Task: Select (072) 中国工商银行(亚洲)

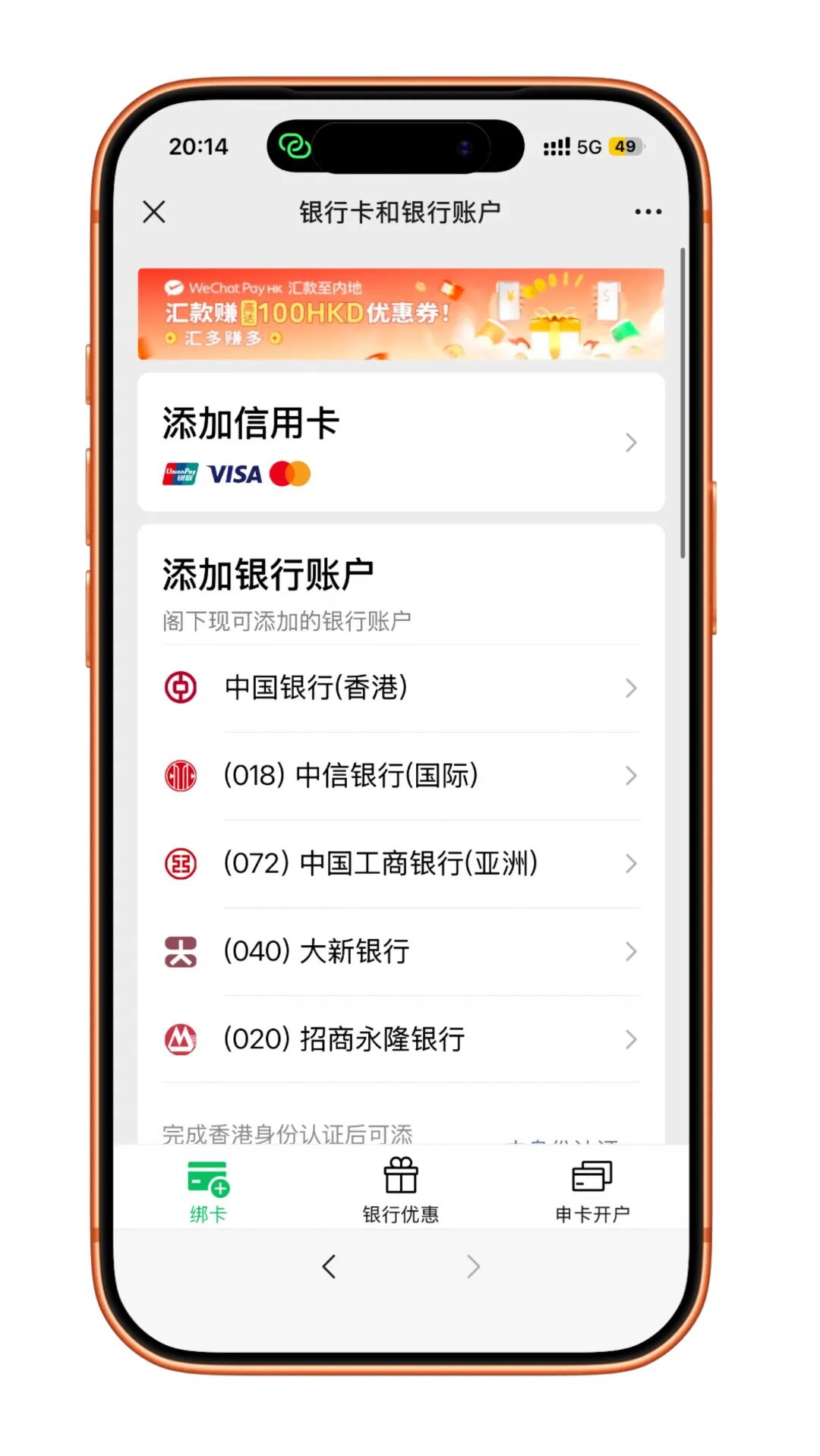Action: pos(401,863)
